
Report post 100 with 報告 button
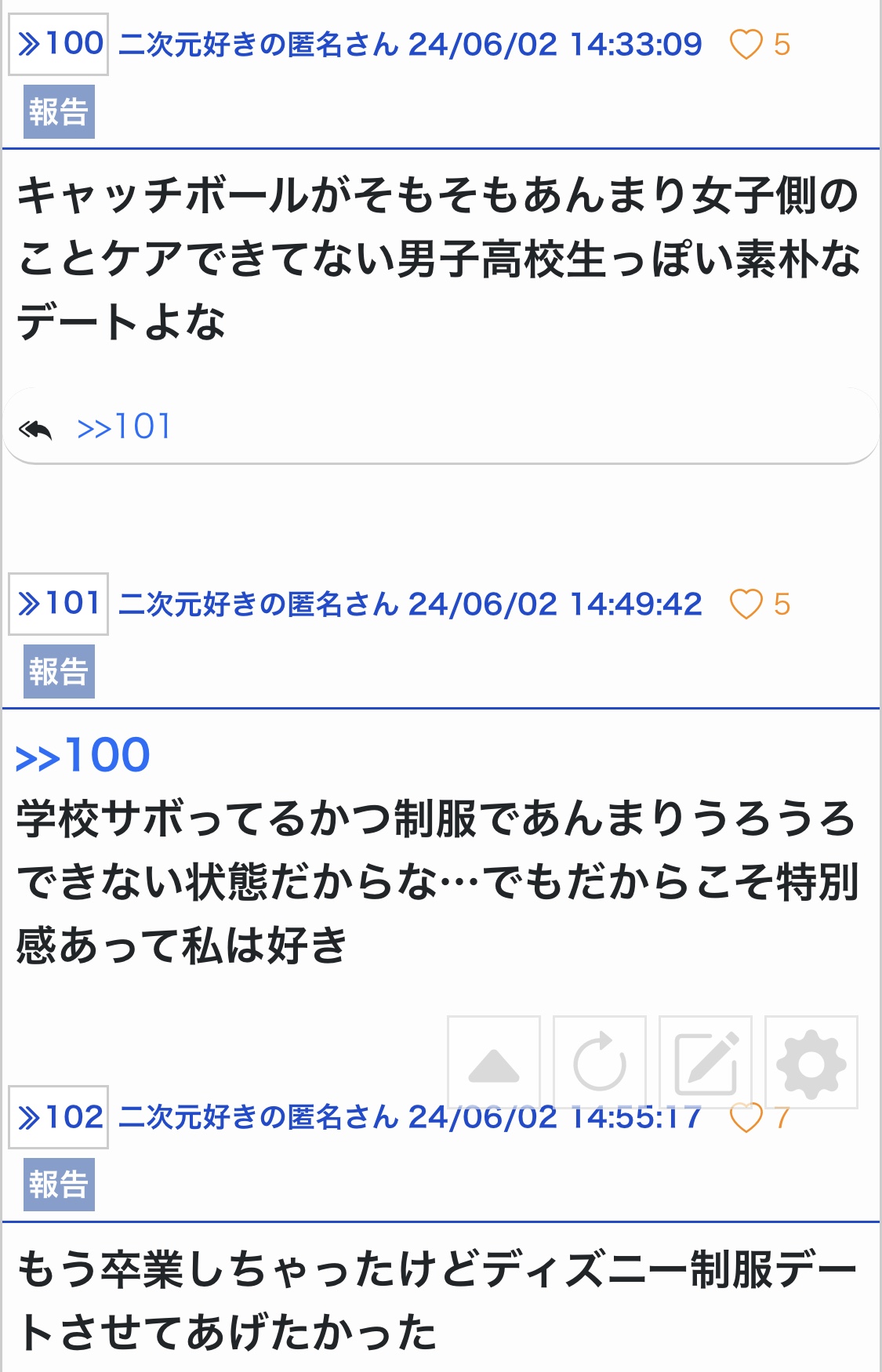pyautogui.click(x=59, y=112)
